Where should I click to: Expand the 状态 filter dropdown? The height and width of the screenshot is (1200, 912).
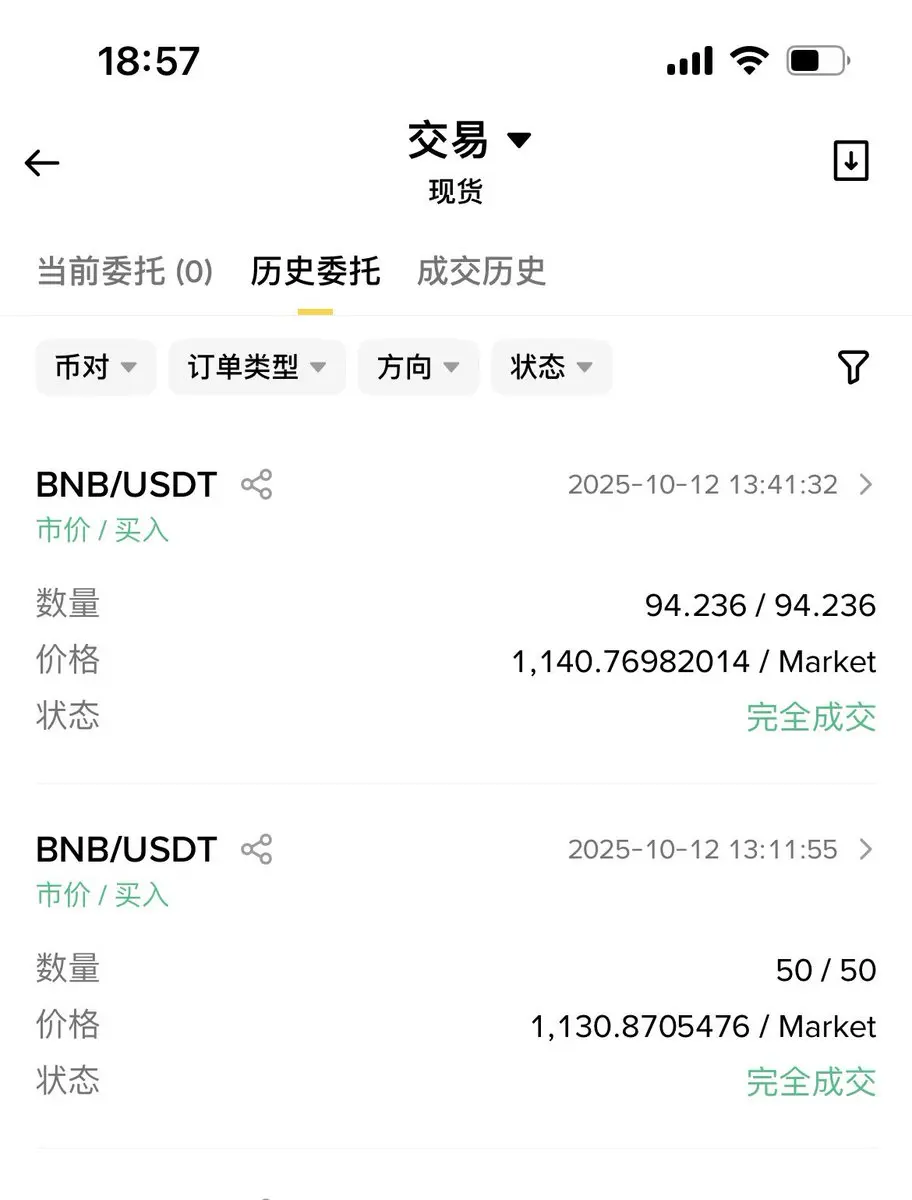[x=551, y=367]
